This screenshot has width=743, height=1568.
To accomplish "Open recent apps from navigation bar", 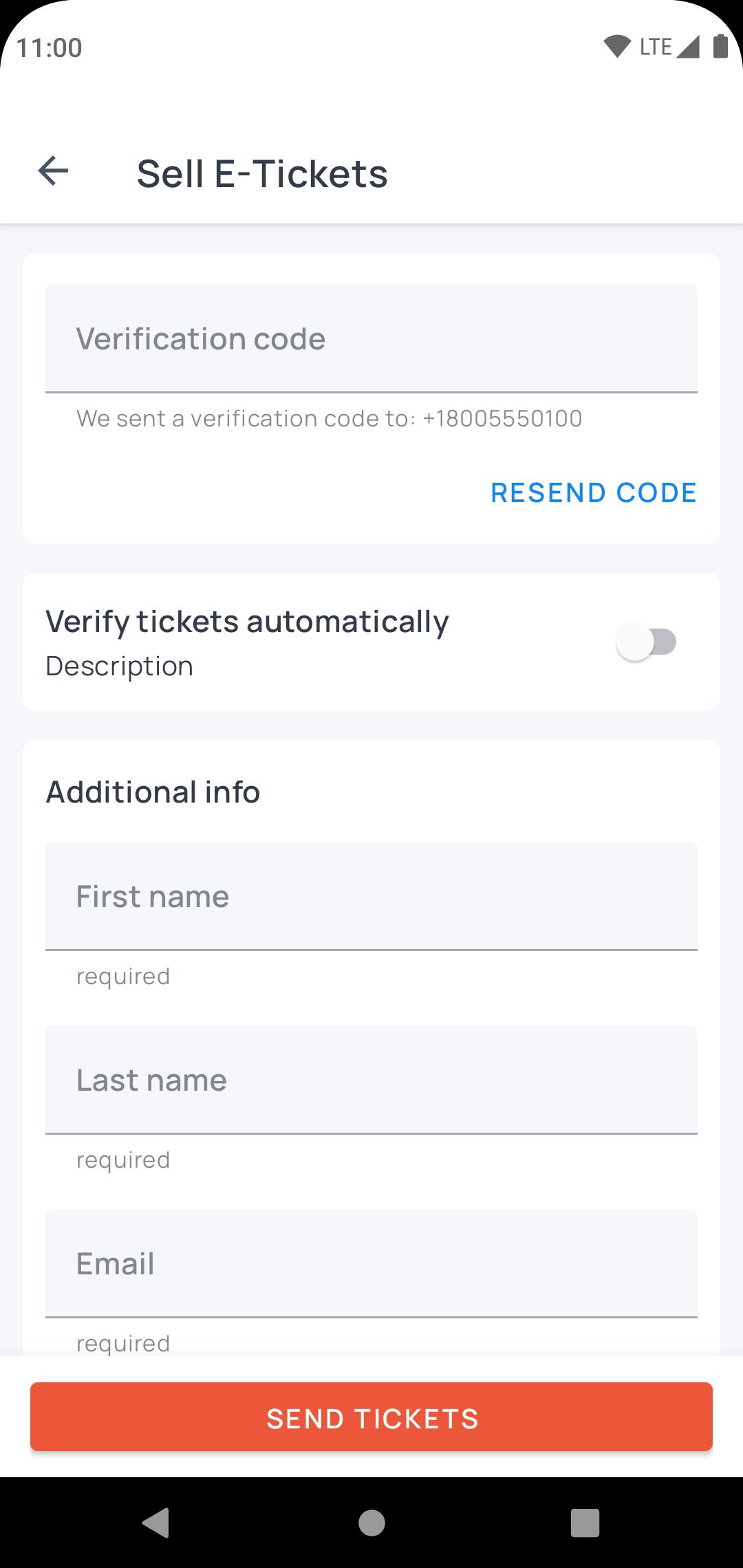I will click(x=585, y=1523).
